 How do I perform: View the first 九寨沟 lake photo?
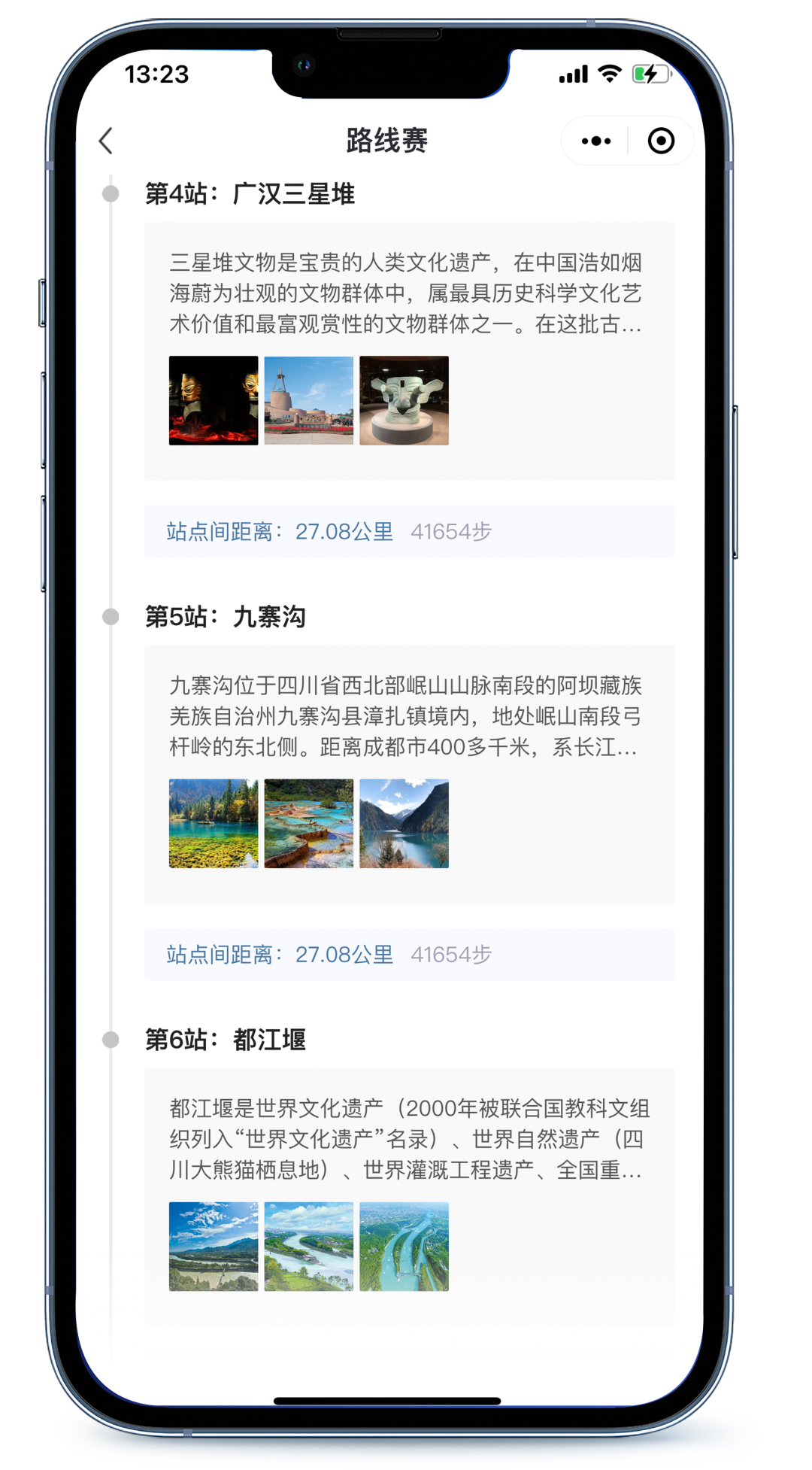pos(214,823)
